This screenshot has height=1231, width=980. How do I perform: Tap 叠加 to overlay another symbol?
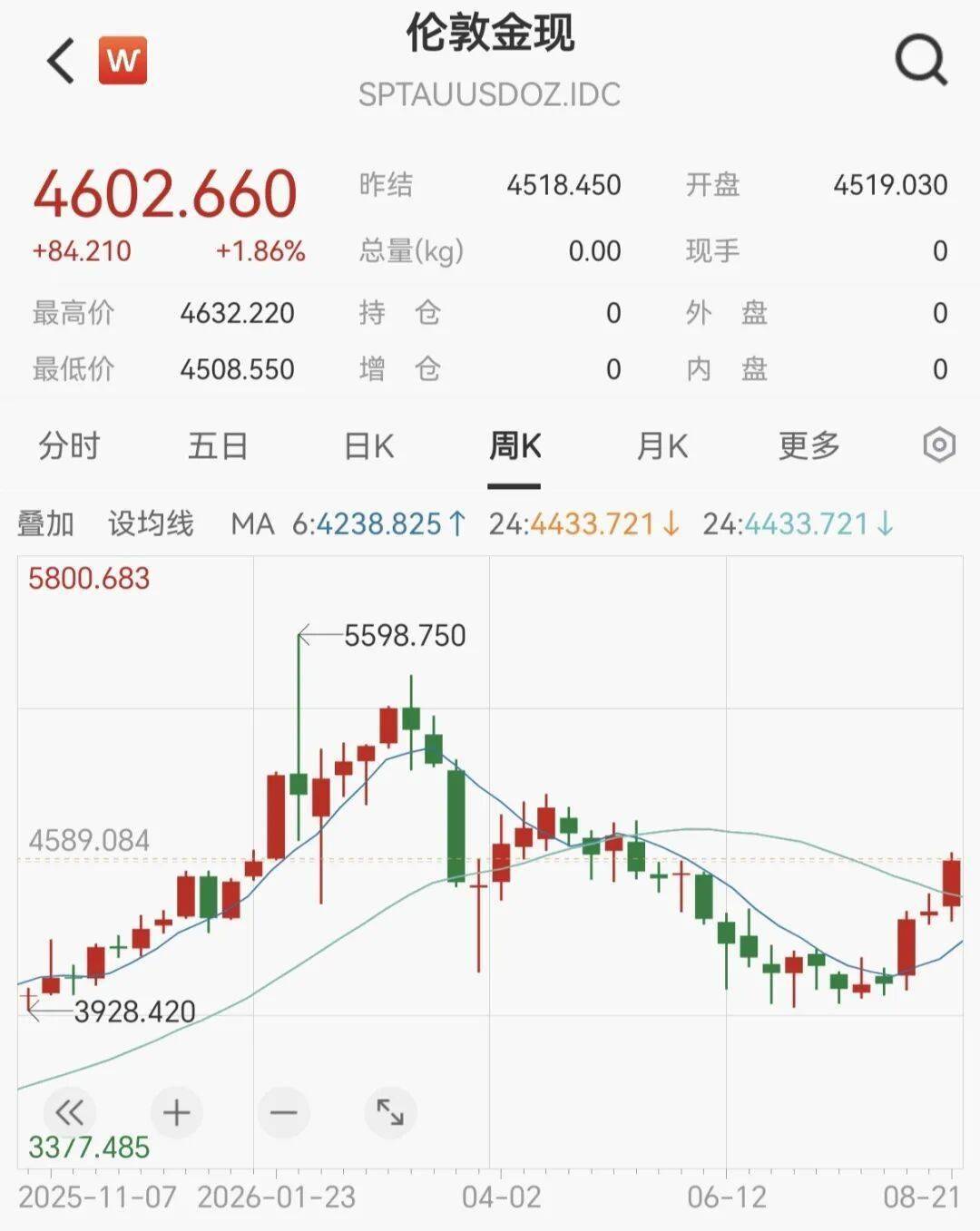click(45, 523)
